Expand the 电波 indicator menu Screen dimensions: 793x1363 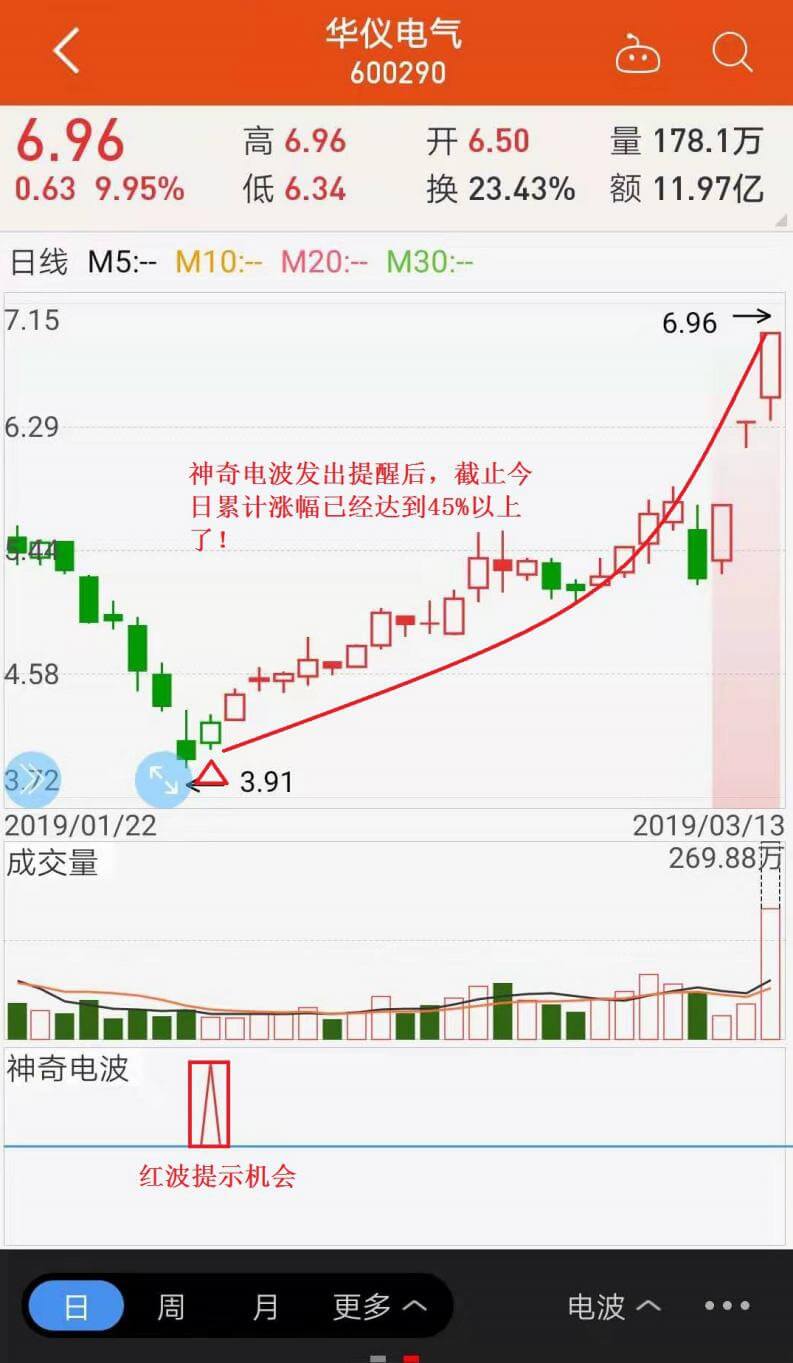(x=613, y=1306)
